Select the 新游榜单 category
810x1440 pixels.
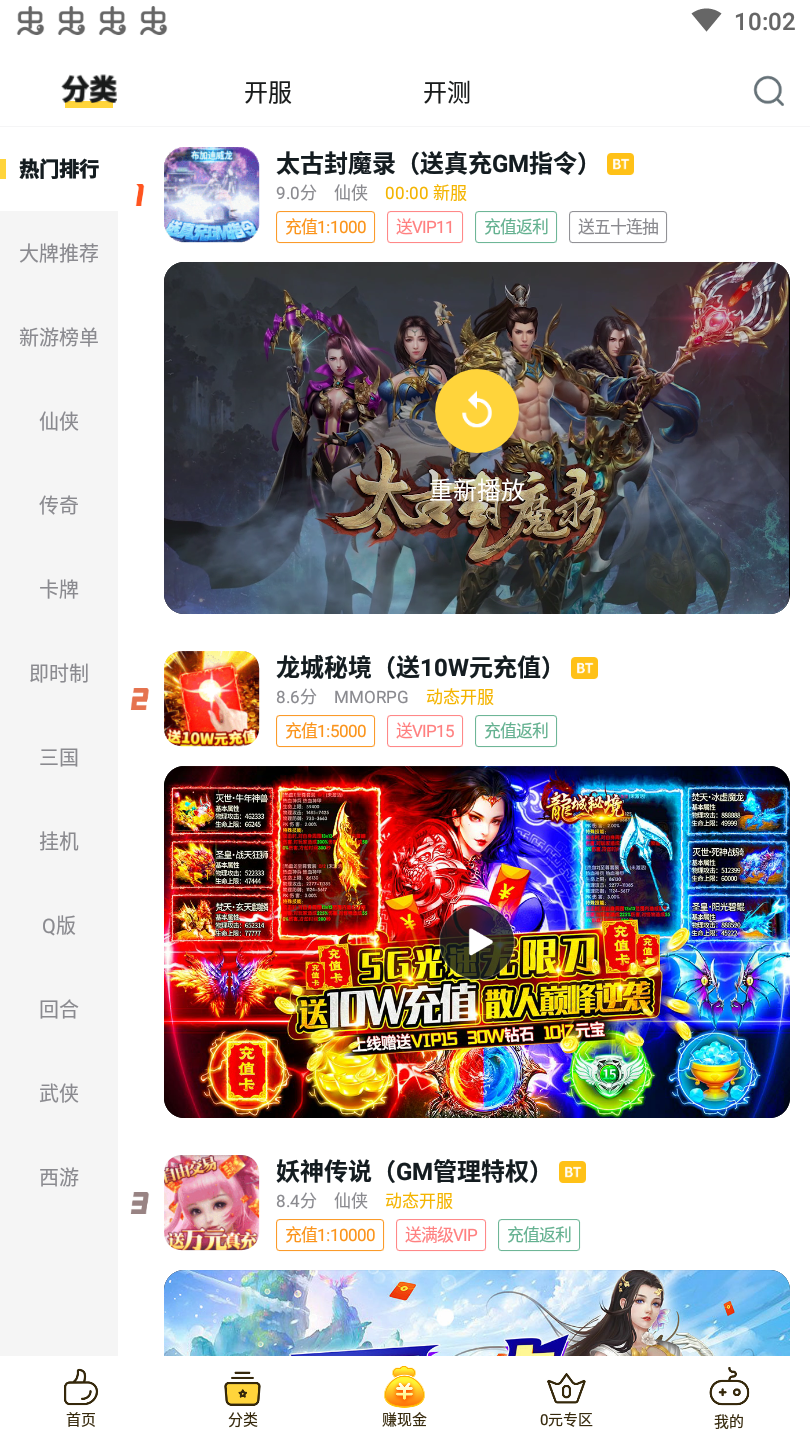(59, 338)
